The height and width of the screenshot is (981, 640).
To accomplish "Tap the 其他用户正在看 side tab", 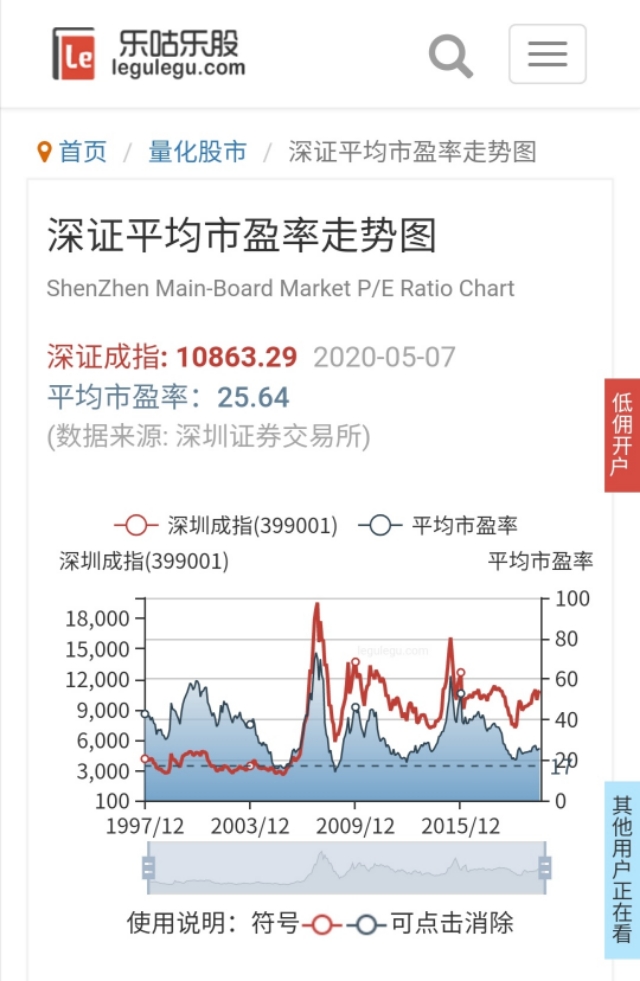I will pos(622,870).
